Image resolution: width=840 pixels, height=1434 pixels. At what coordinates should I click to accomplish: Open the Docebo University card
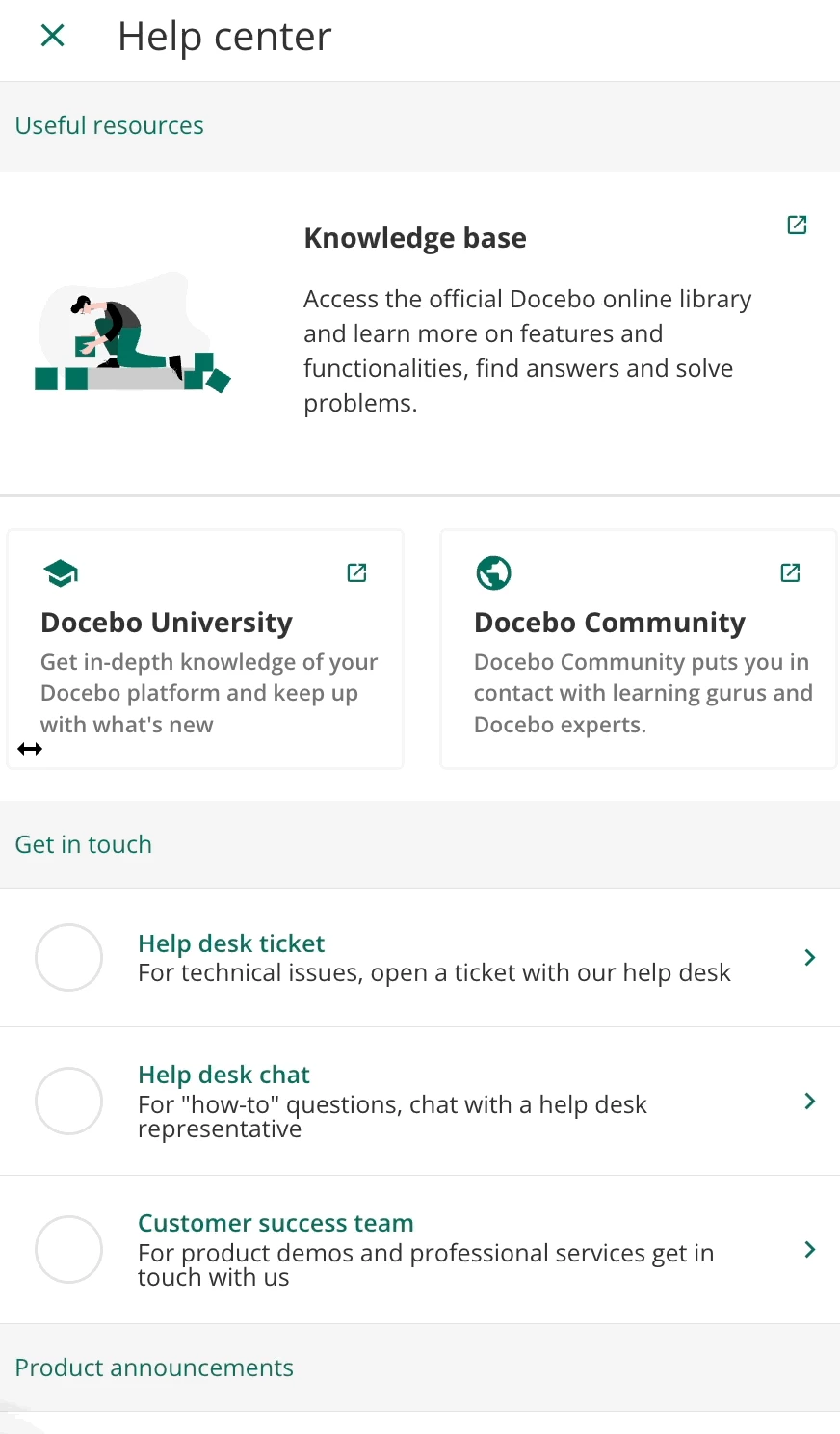pos(205,649)
